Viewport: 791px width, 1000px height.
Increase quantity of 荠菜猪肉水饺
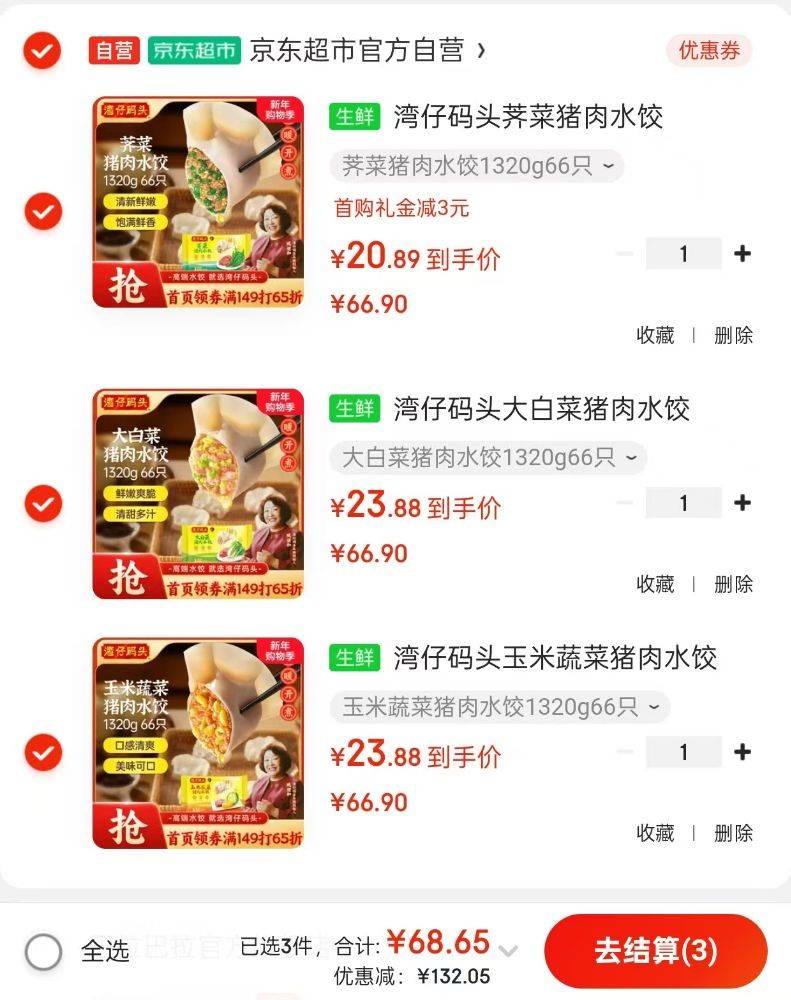742,254
